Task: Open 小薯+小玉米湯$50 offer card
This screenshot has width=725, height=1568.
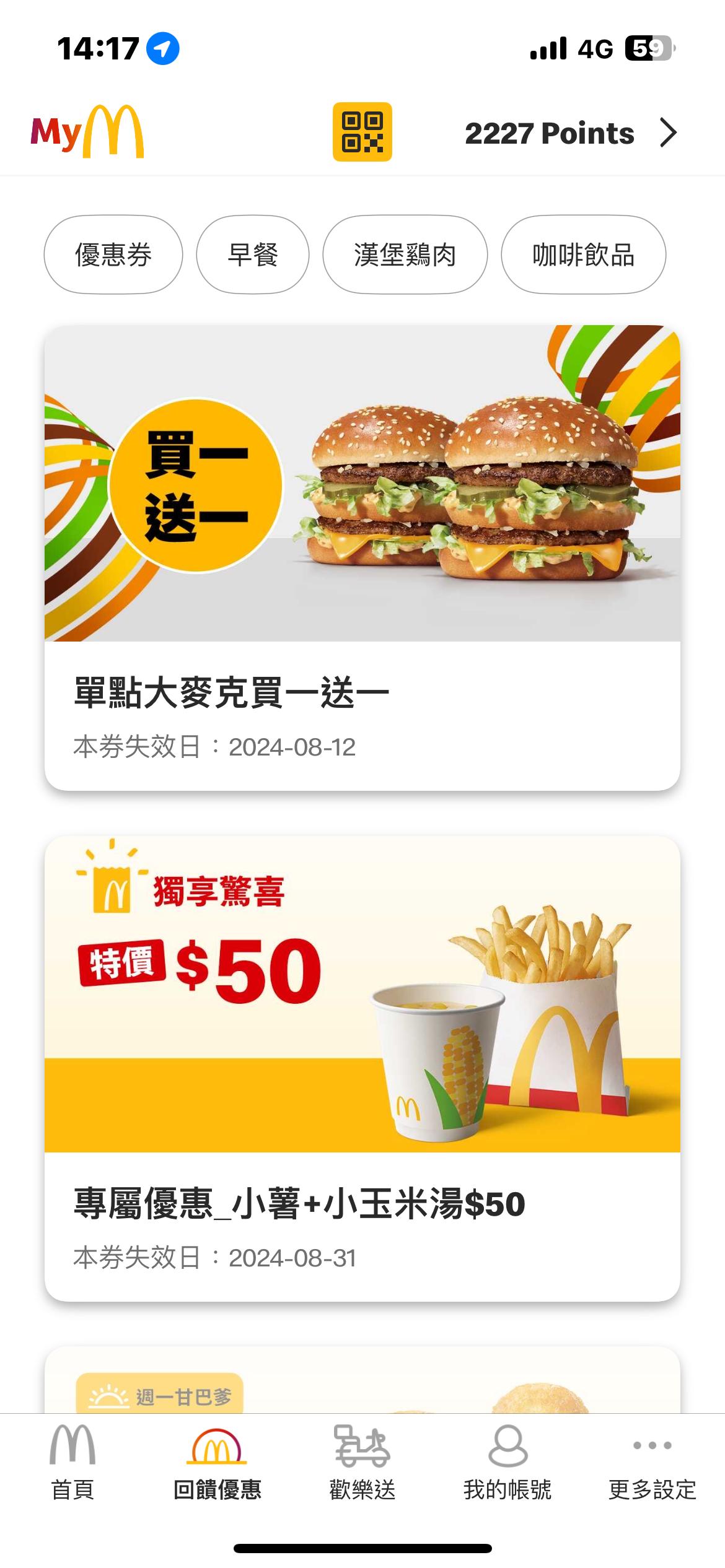Action: [362, 1068]
